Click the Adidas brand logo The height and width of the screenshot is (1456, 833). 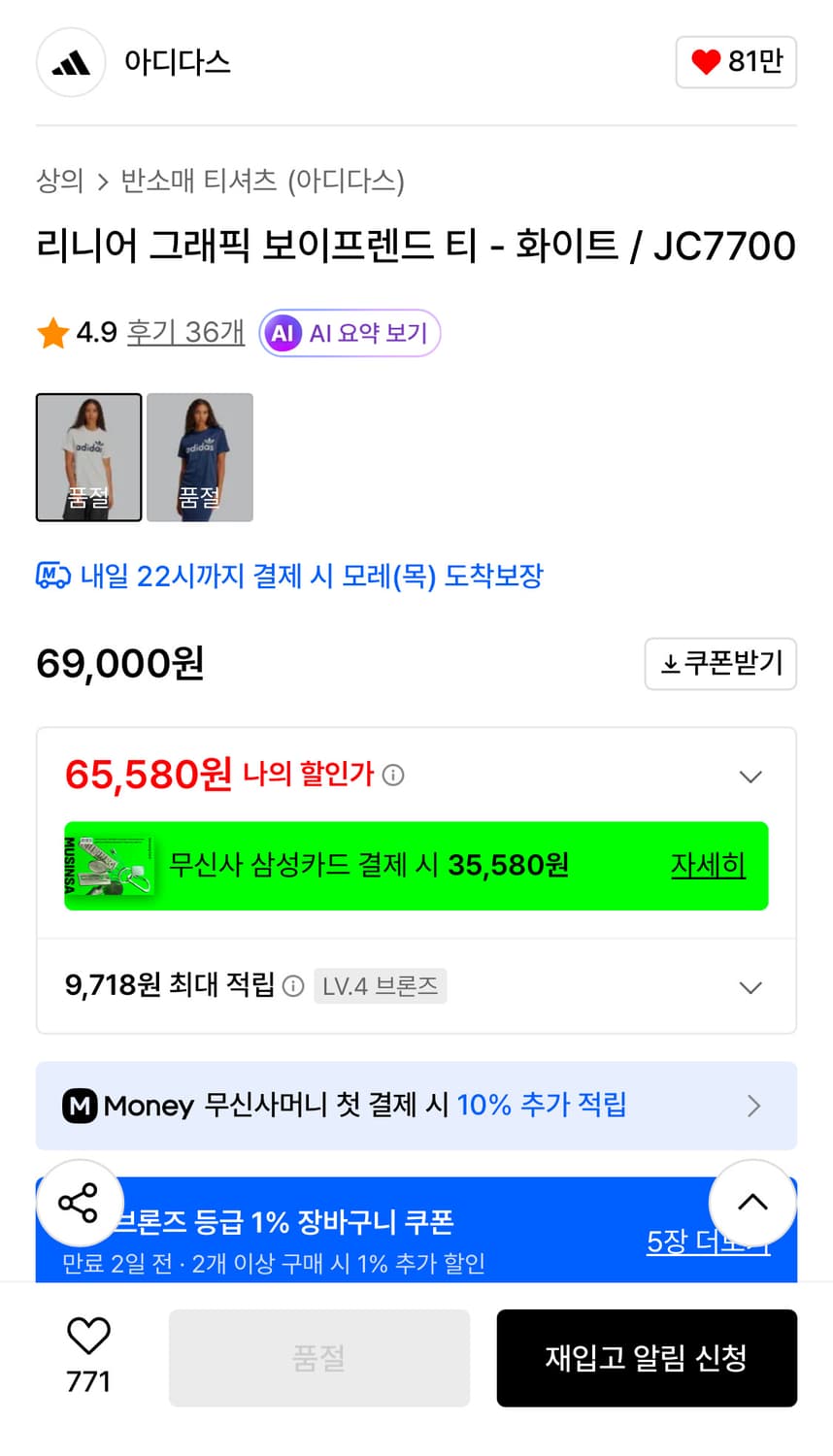(69, 61)
